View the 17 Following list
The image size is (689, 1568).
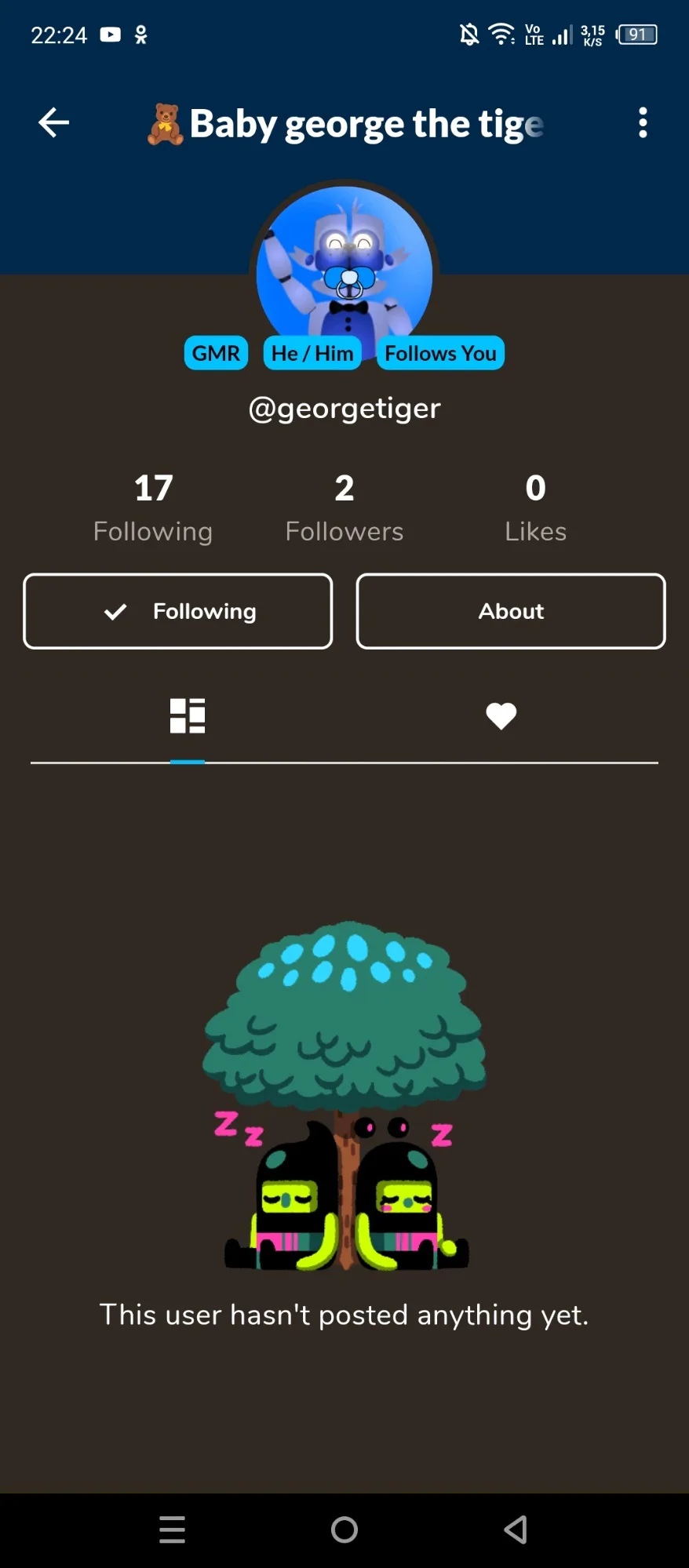pos(153,508)
